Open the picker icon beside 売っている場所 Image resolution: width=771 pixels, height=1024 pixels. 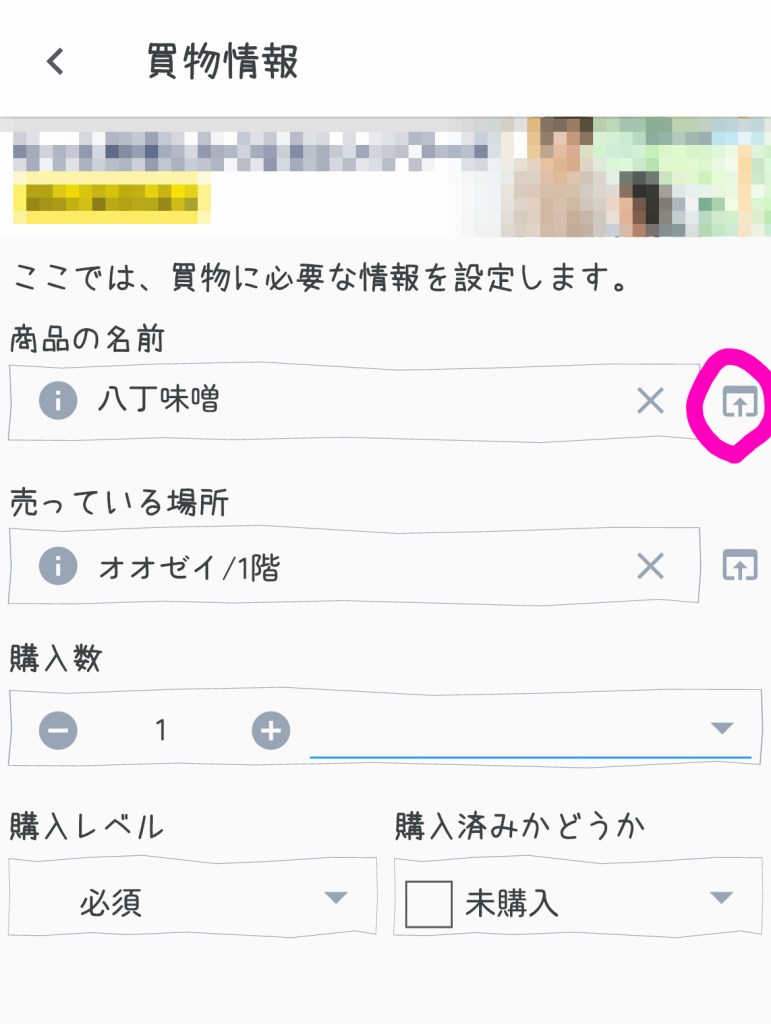[x=740, y=567]
